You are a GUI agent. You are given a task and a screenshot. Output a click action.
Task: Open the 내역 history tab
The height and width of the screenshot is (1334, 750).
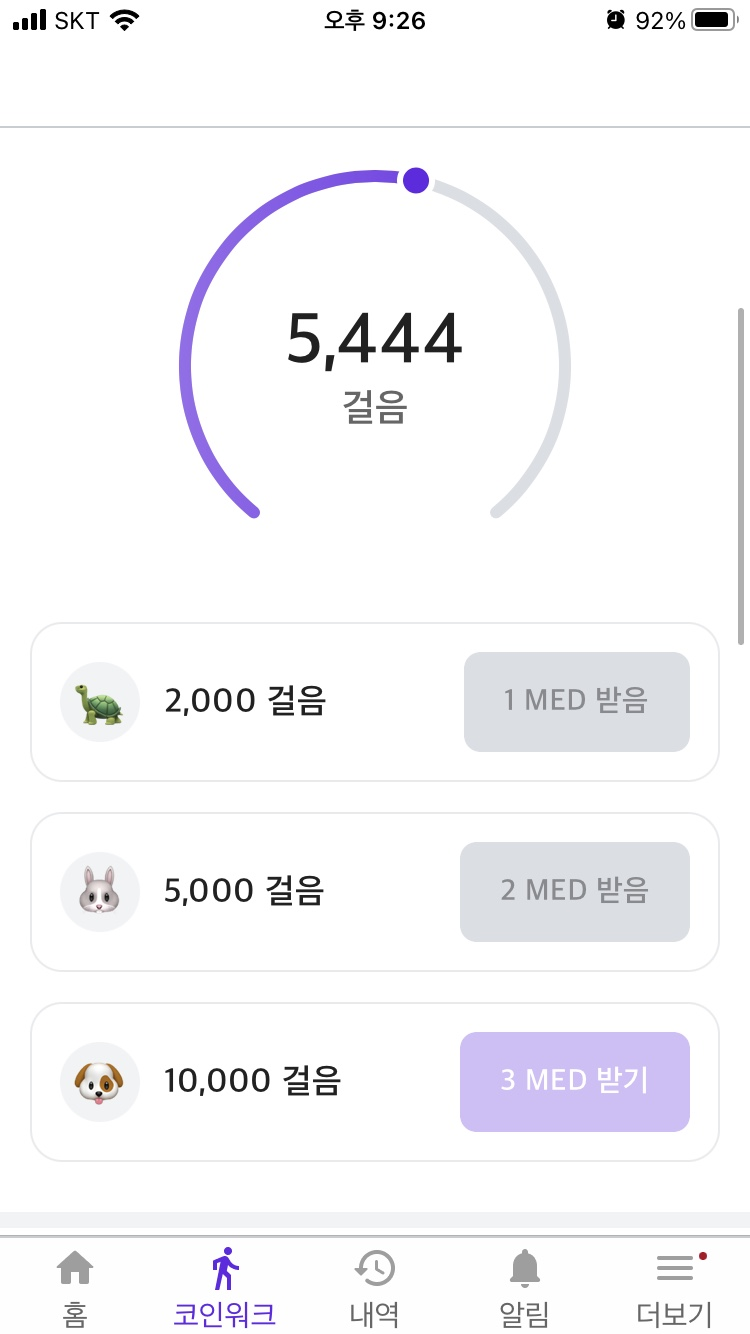[375, 1288]
